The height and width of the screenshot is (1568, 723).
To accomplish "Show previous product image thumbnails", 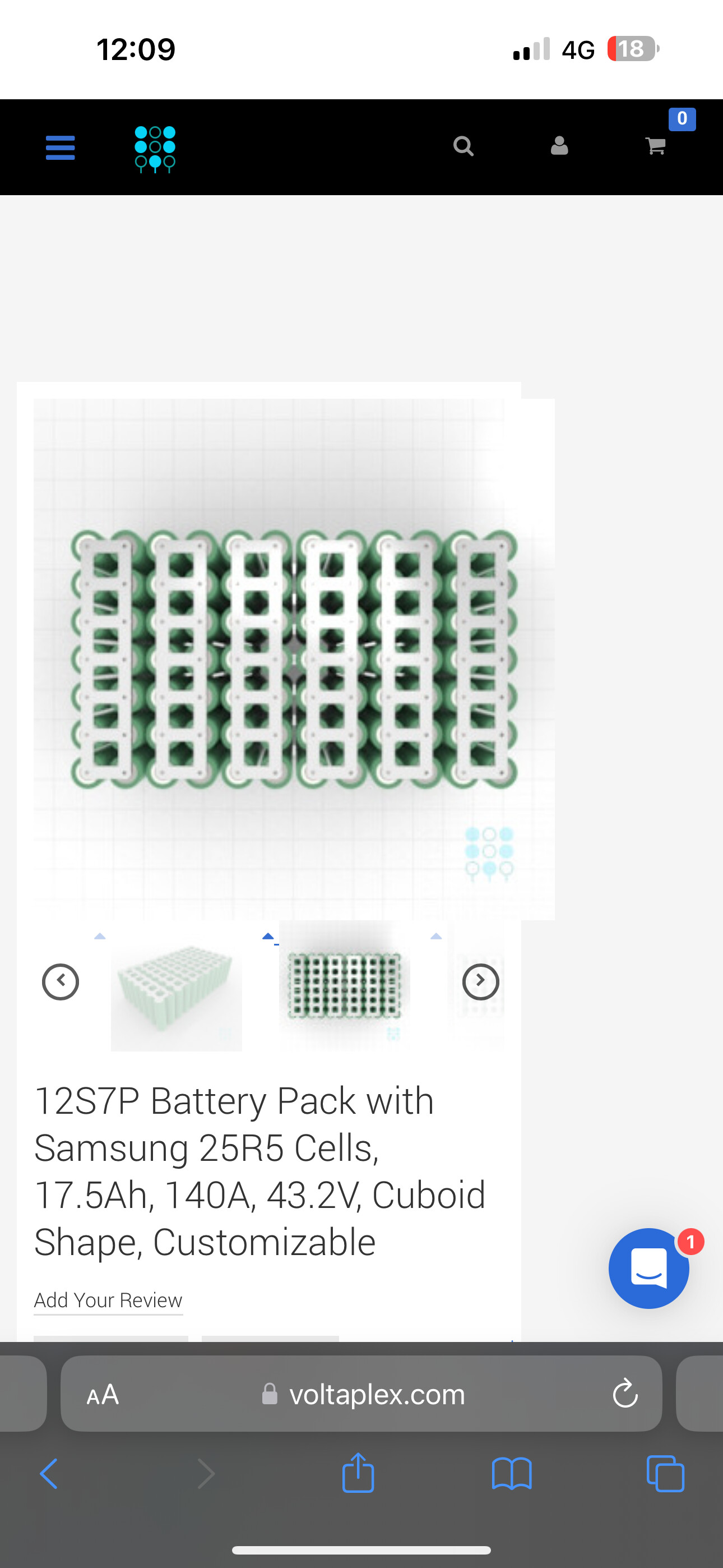I will pyautogui.click(x=61, y=982).
